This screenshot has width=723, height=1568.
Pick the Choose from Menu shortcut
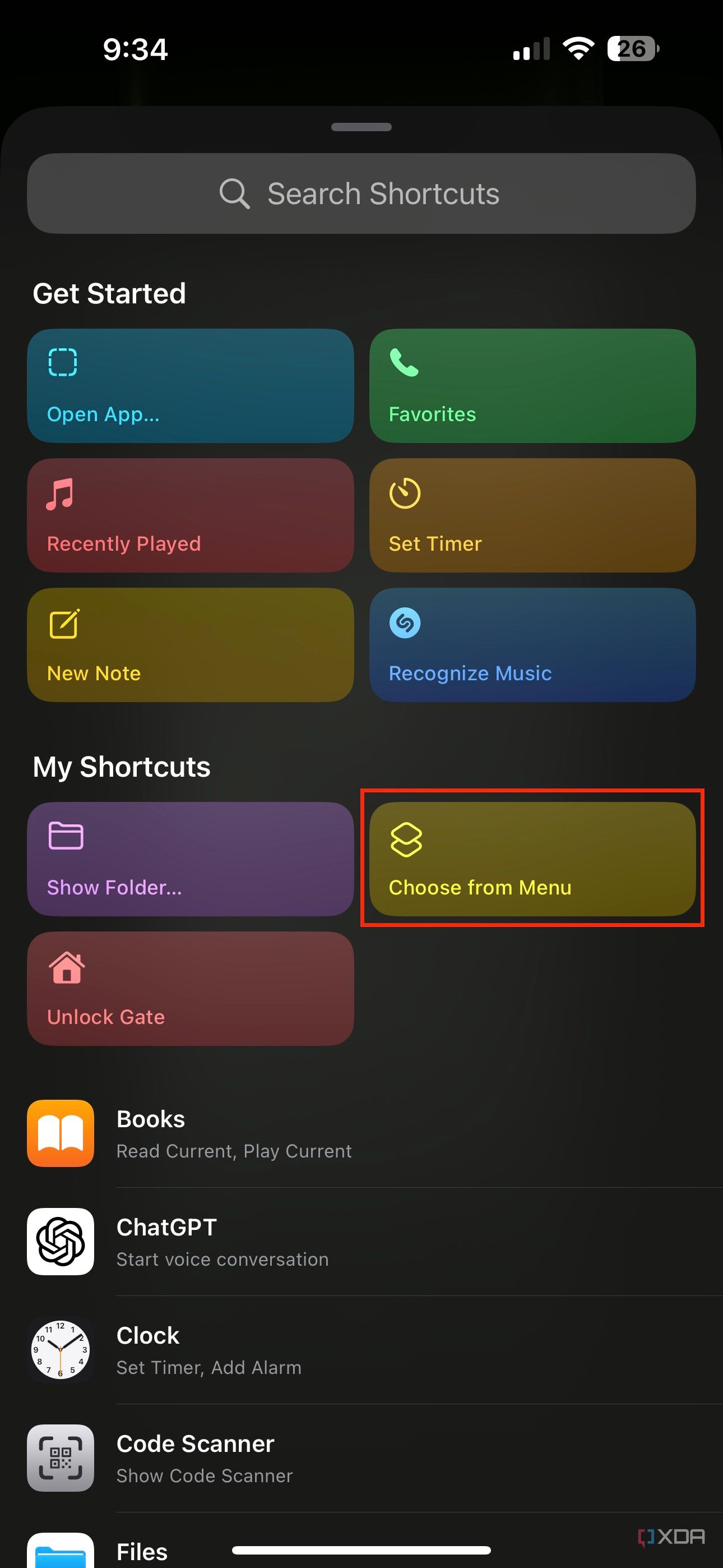point(532,859)
